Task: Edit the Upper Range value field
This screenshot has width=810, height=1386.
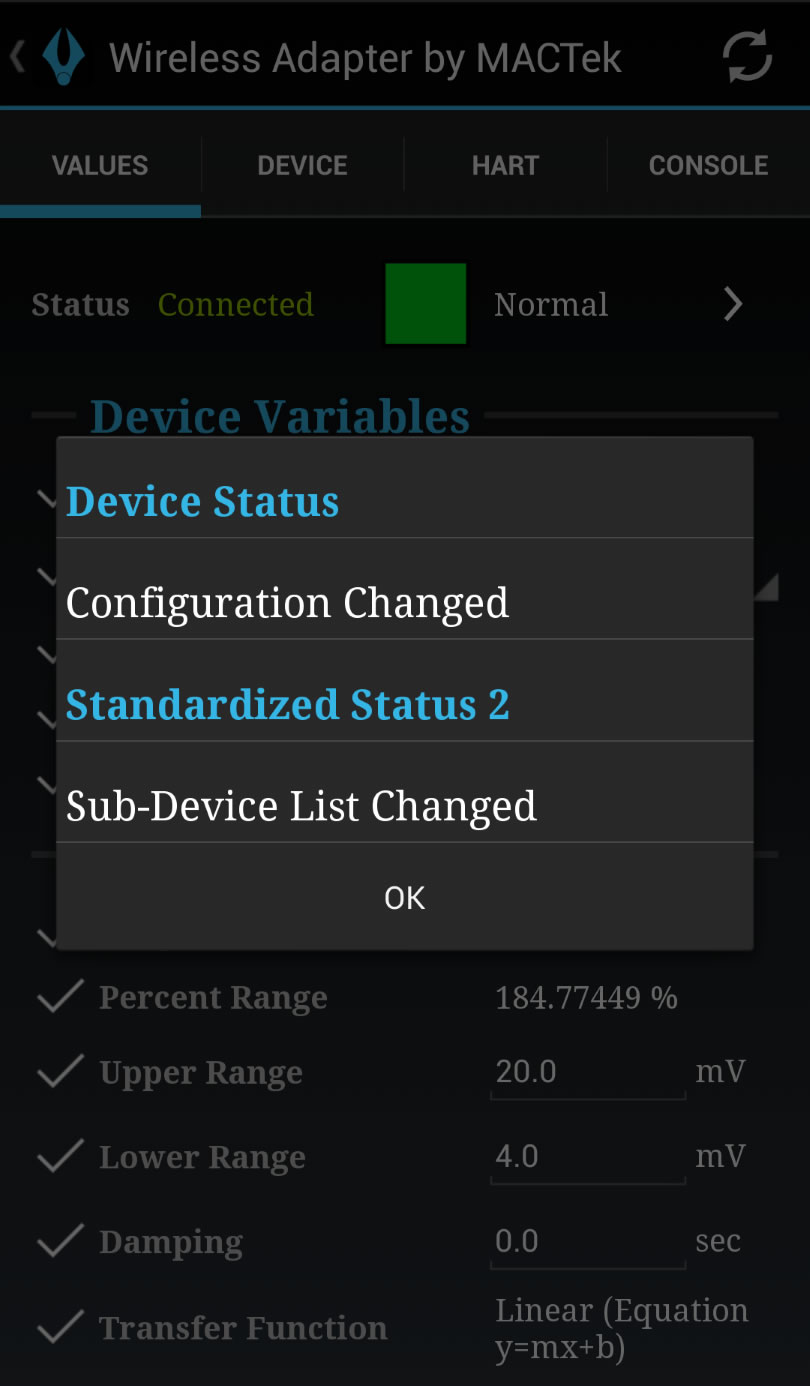Action: 587,1073
